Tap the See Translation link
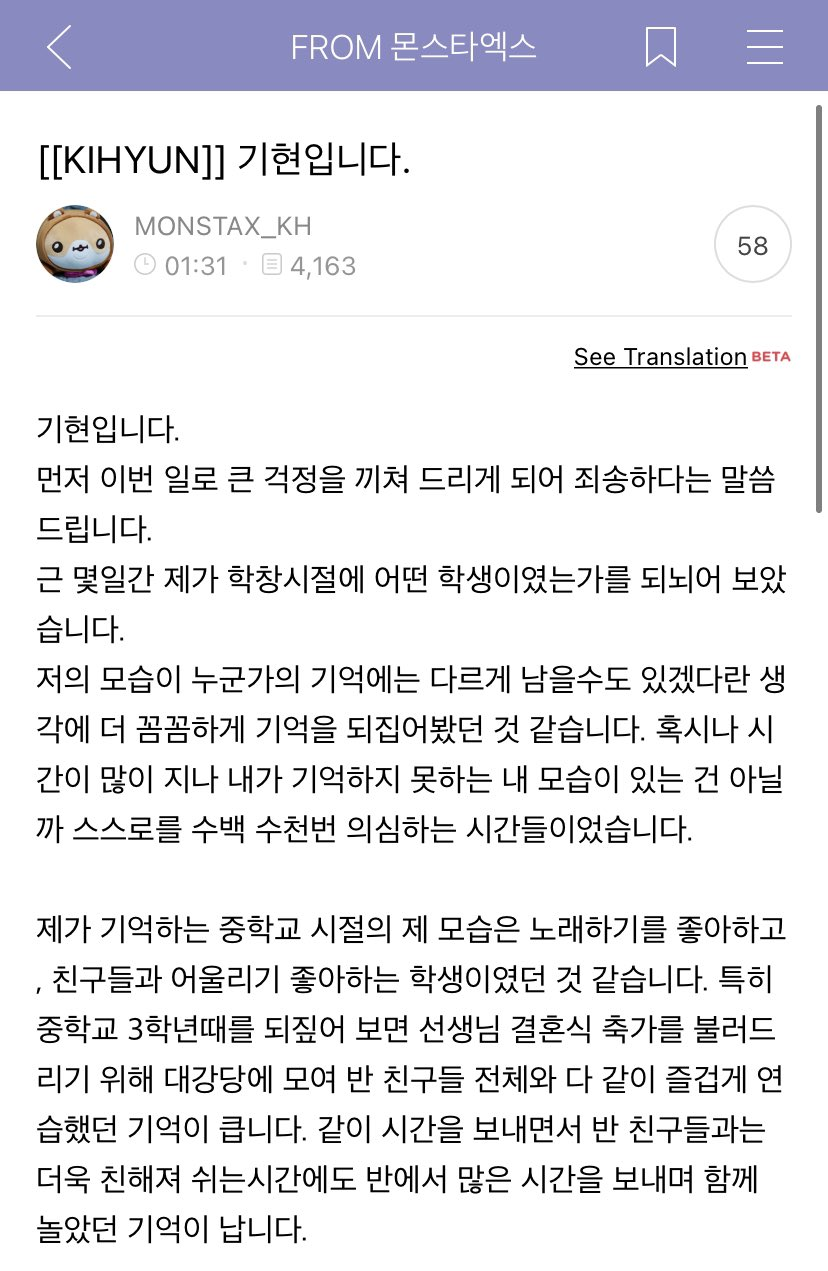Viewport: 828px width, 1271px height. (x=660, y=357)
